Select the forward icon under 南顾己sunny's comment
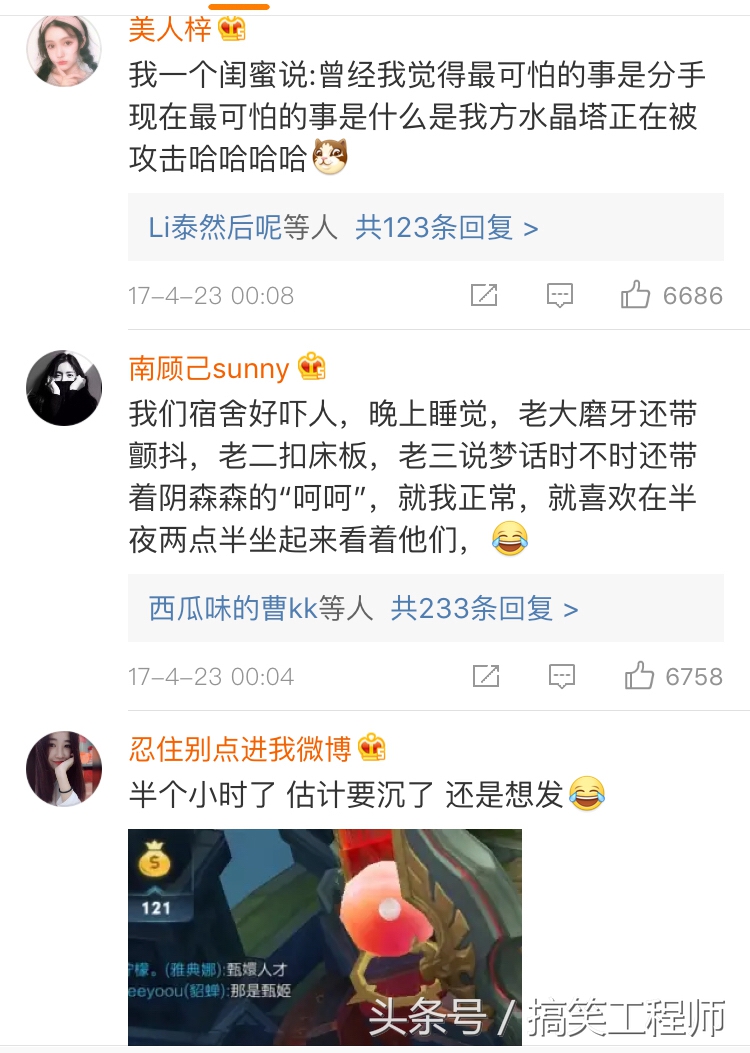The image size is (750, 1053). (485, 676)
